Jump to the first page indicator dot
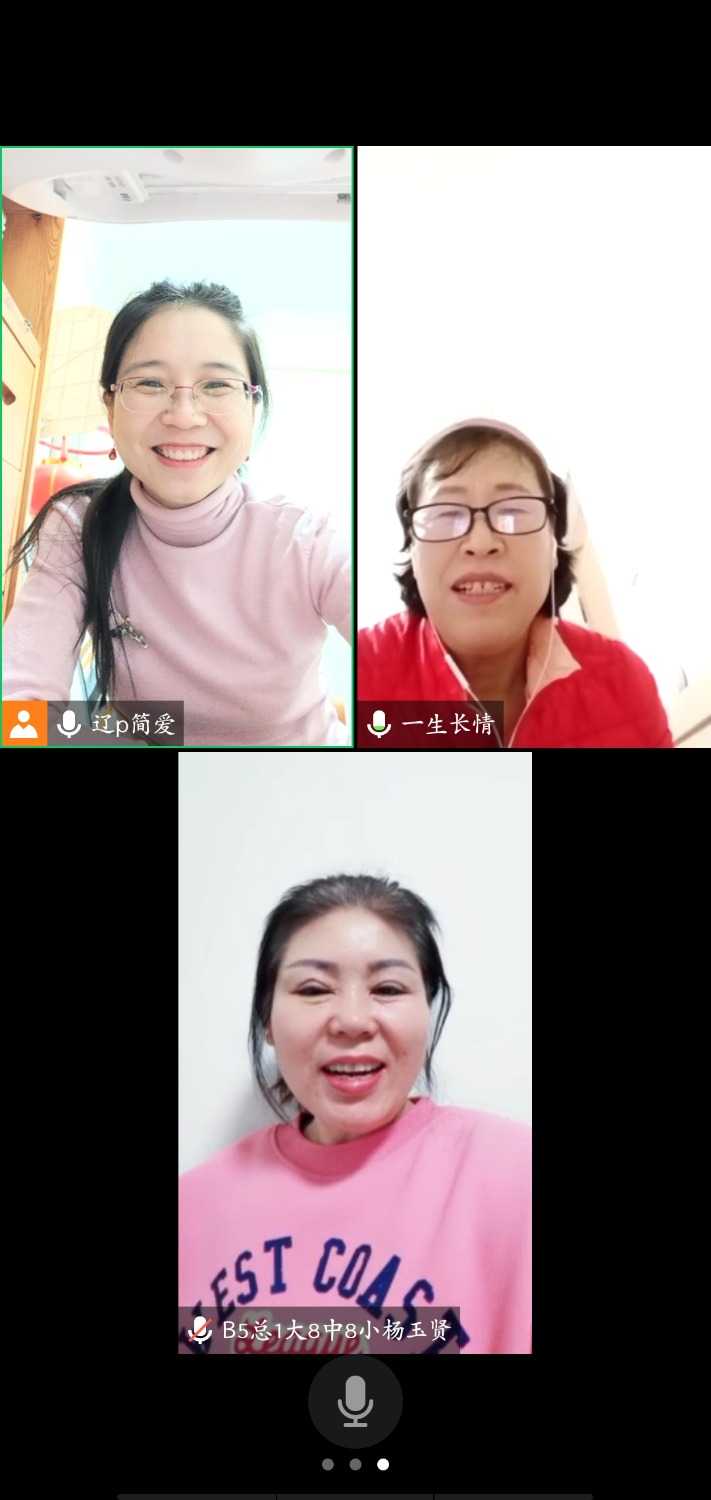Screen dimensions: 711x1500 (328, 1464)
